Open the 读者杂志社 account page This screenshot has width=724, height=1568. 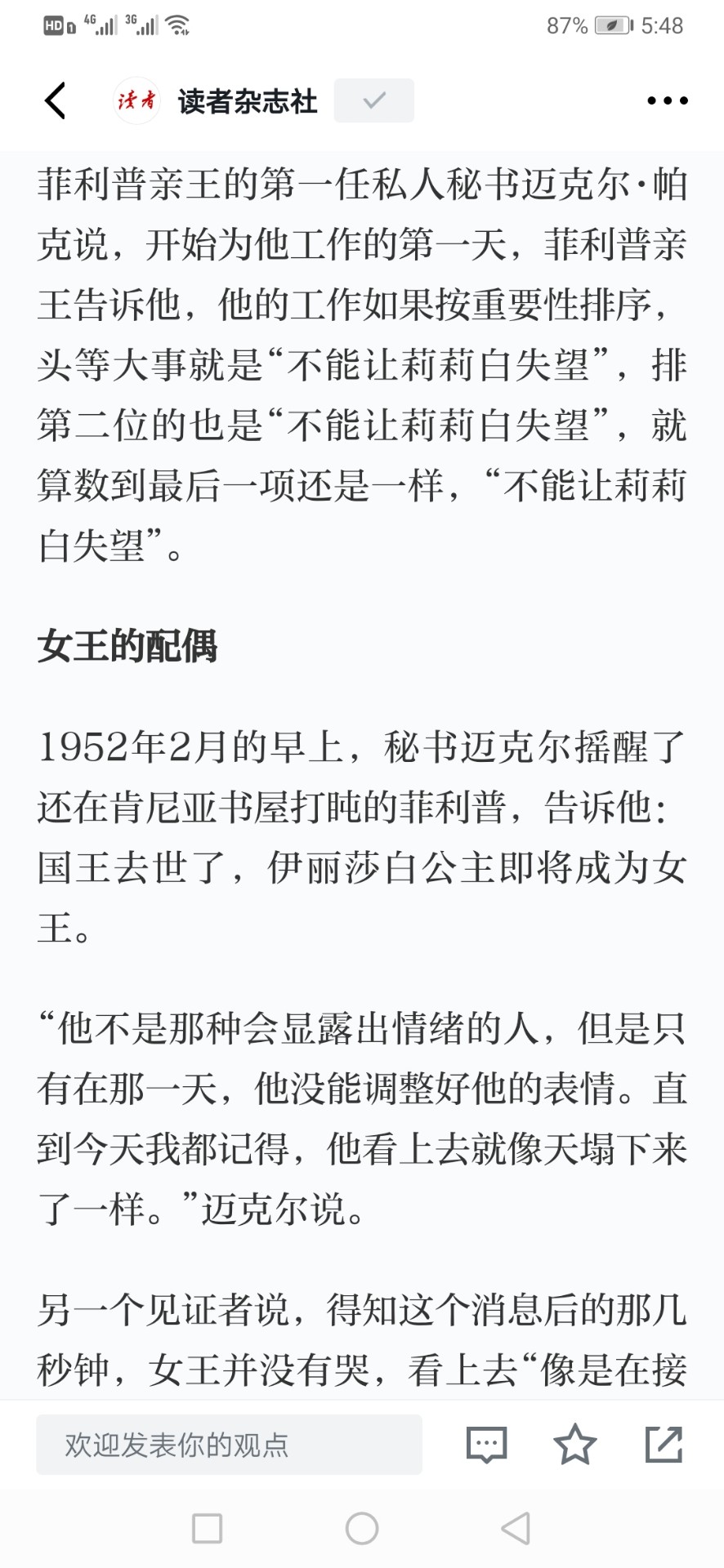[247, 101]
